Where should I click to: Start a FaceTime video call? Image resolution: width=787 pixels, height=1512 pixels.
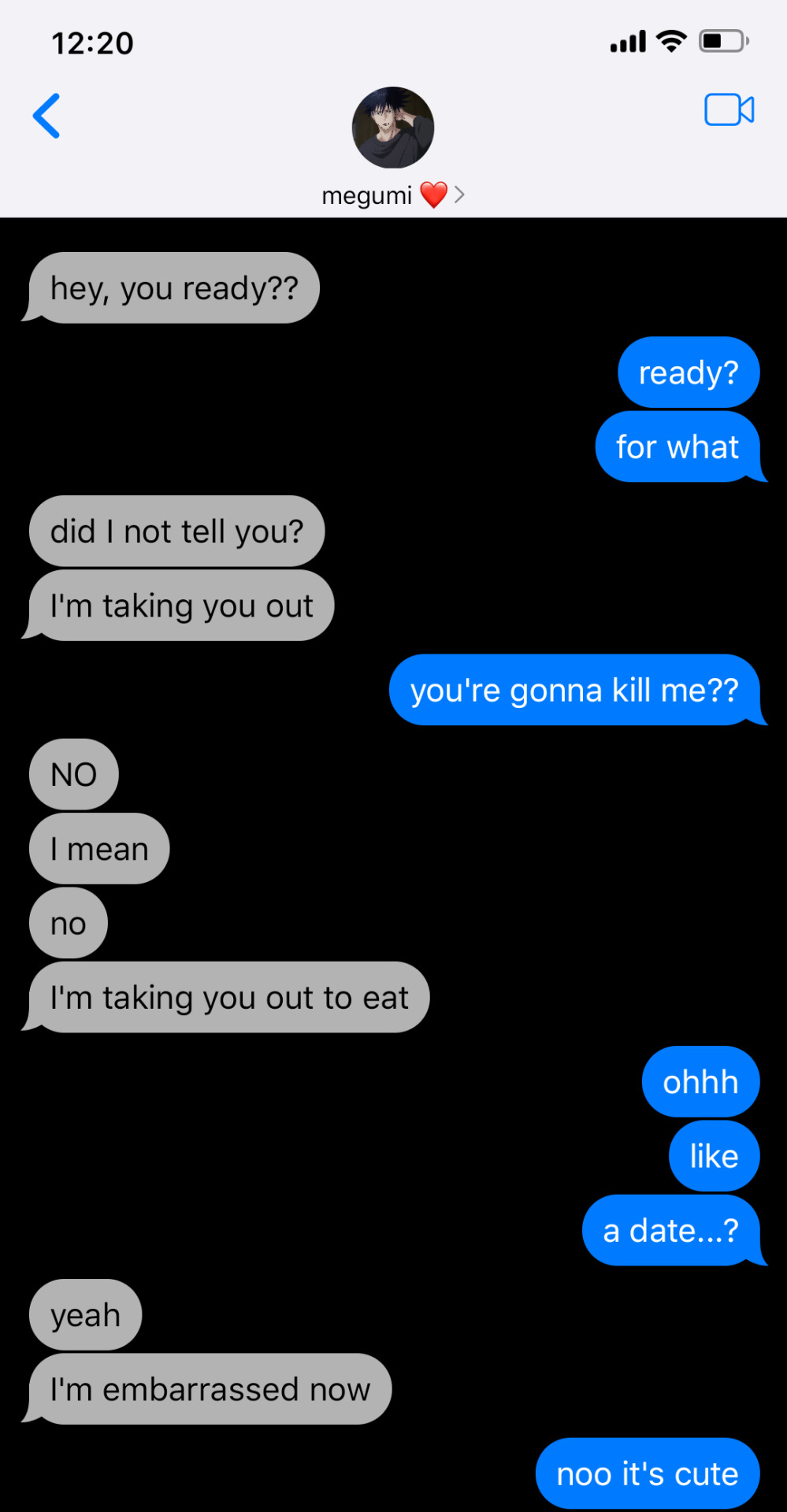(x=729, y=110)
